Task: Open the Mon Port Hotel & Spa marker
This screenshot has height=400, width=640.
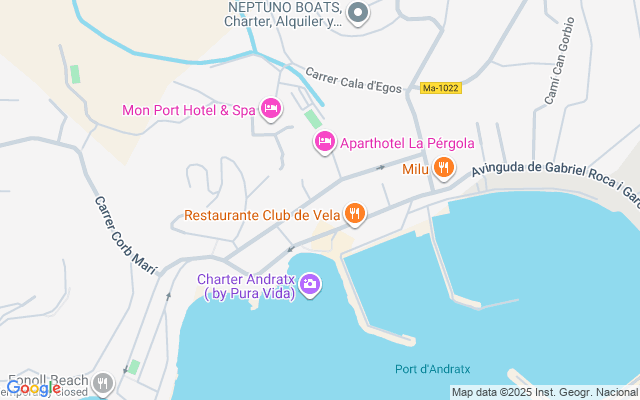Action: tap(270, 109)
